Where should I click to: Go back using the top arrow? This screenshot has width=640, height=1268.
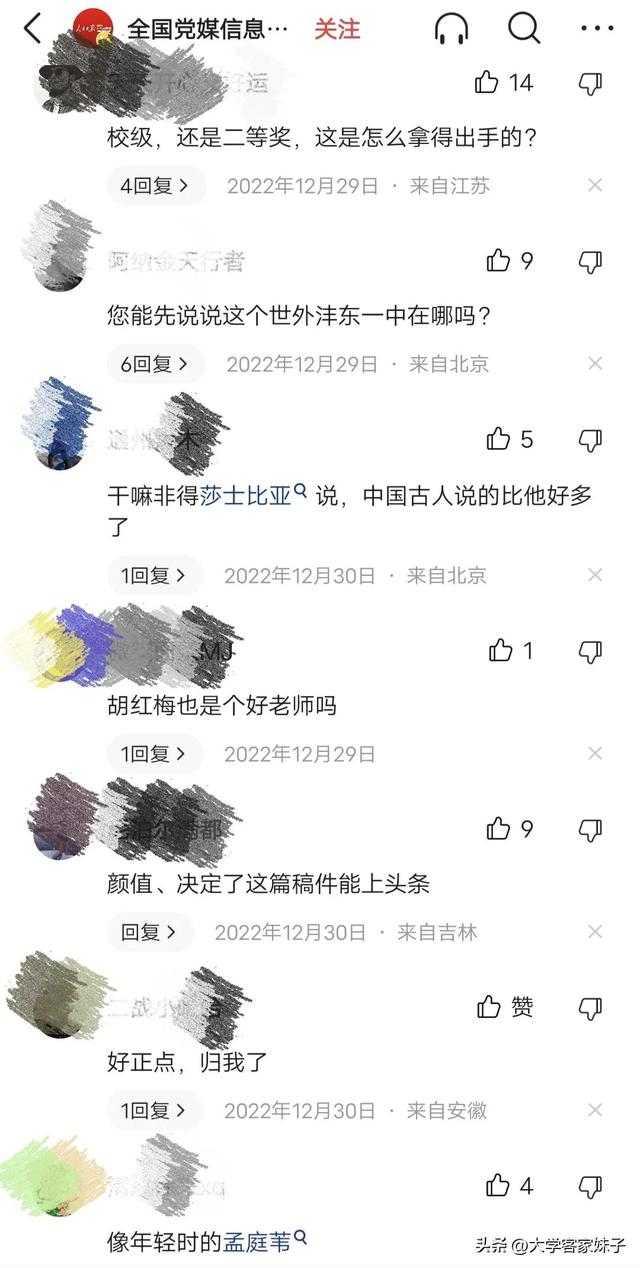(33, 29)
